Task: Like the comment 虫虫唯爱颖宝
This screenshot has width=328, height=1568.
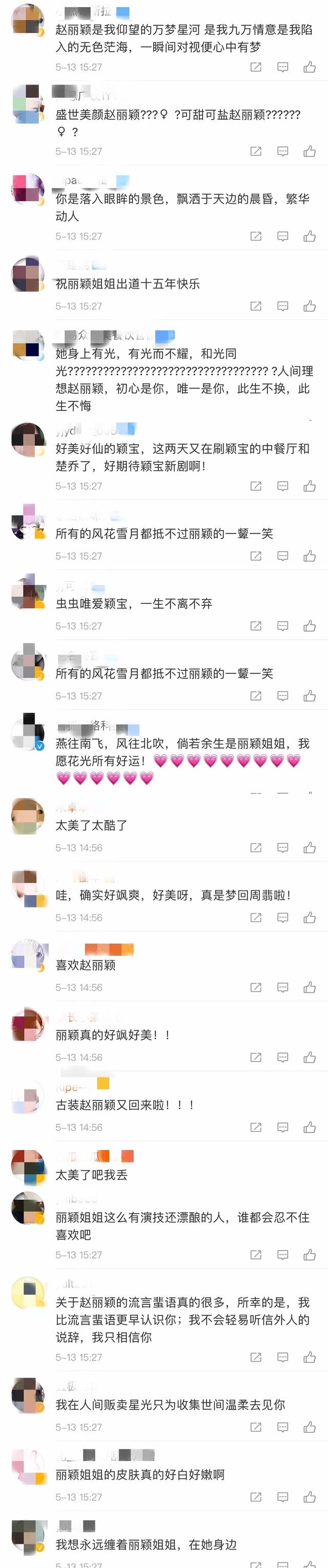Action: tap(310, 626)
